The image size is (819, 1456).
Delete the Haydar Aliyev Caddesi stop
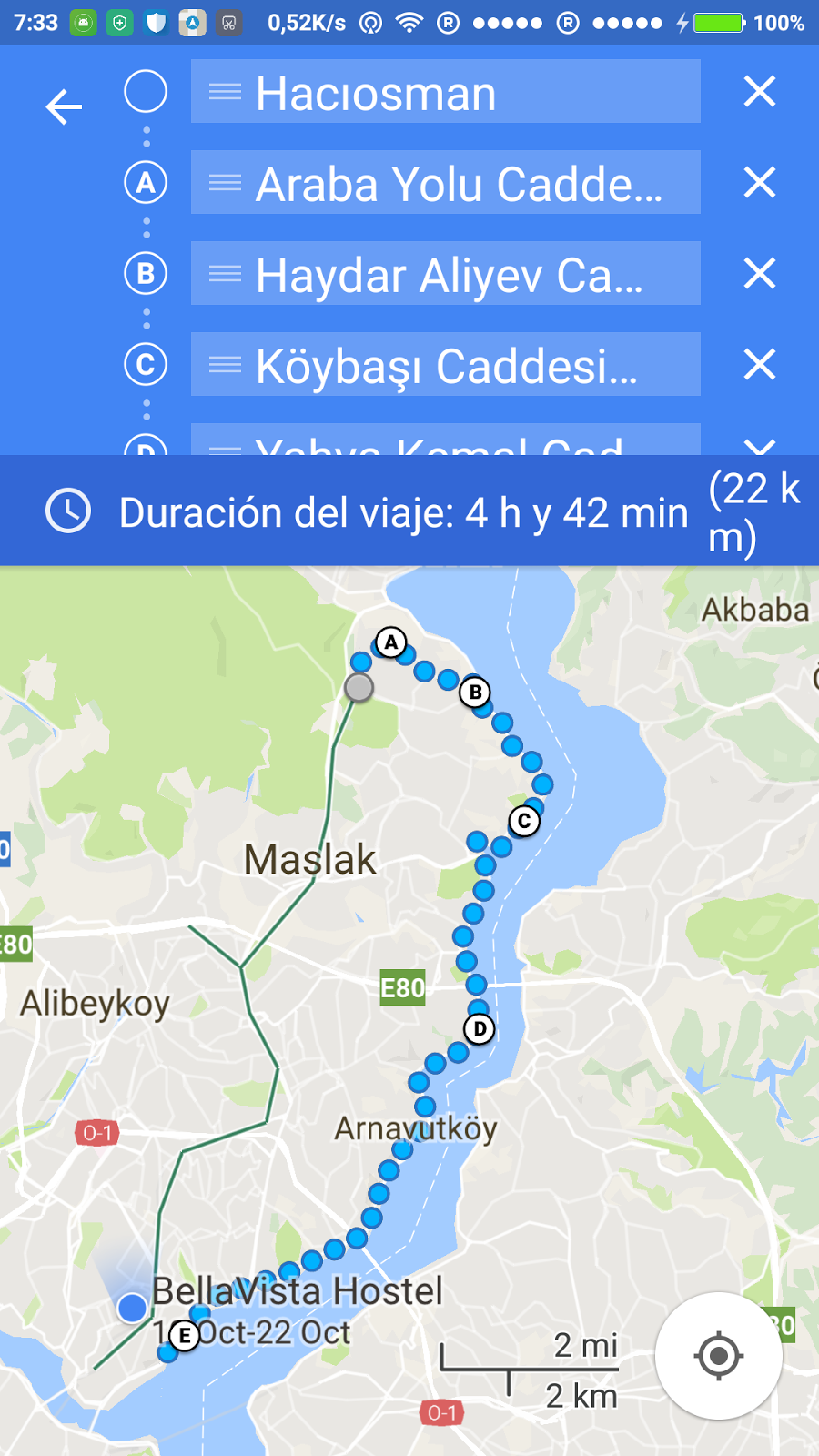[760, 273]
